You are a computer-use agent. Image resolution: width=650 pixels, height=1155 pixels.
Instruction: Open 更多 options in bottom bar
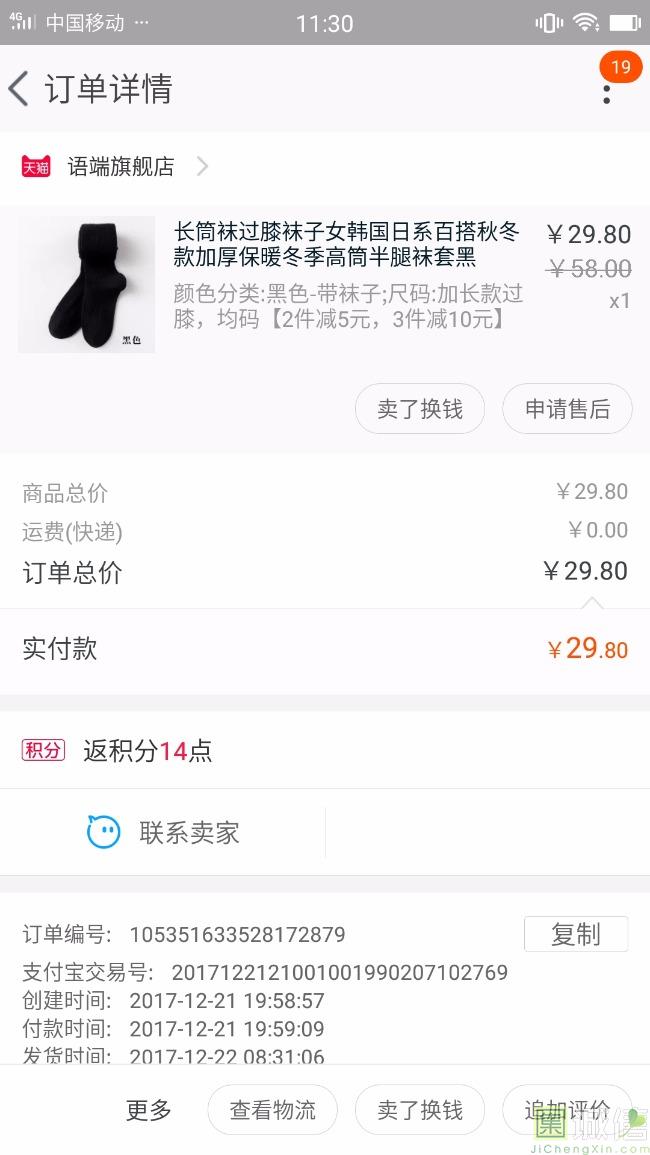click(148, 1109)
